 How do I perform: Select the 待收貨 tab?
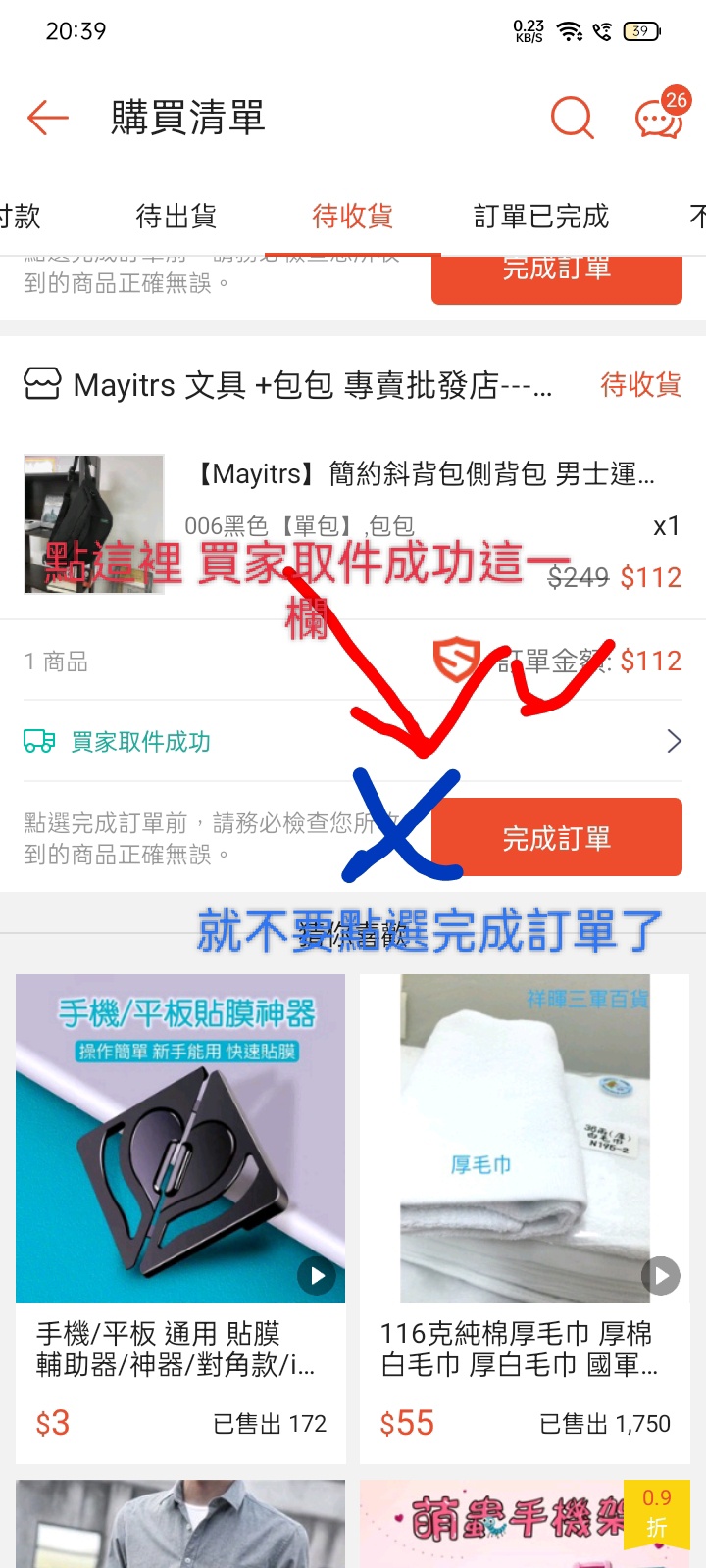pos(352,216)
